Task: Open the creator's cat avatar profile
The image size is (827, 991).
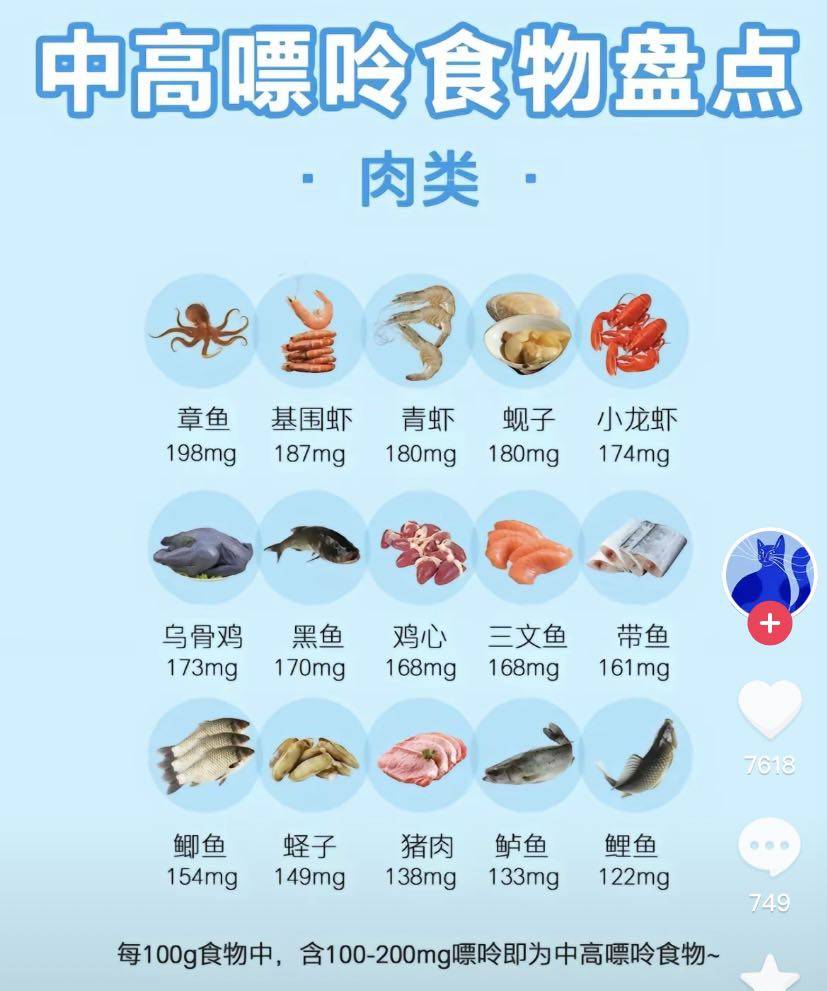Action: tap(769, 571)
